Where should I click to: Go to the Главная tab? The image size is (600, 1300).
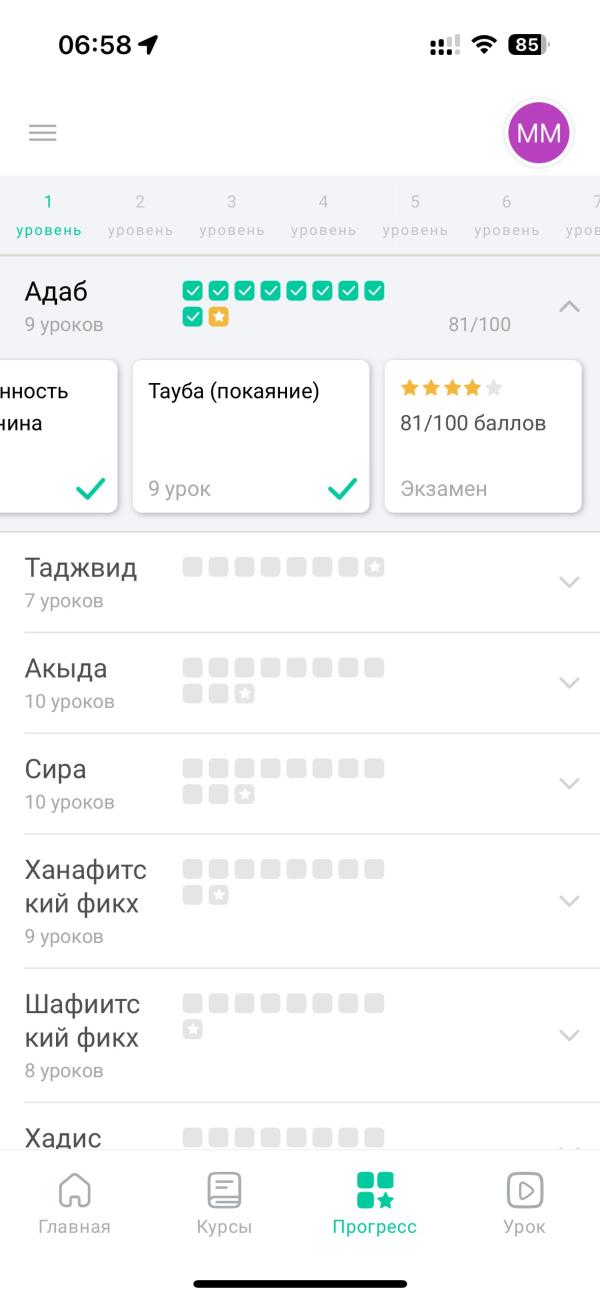pos(75,1203)
